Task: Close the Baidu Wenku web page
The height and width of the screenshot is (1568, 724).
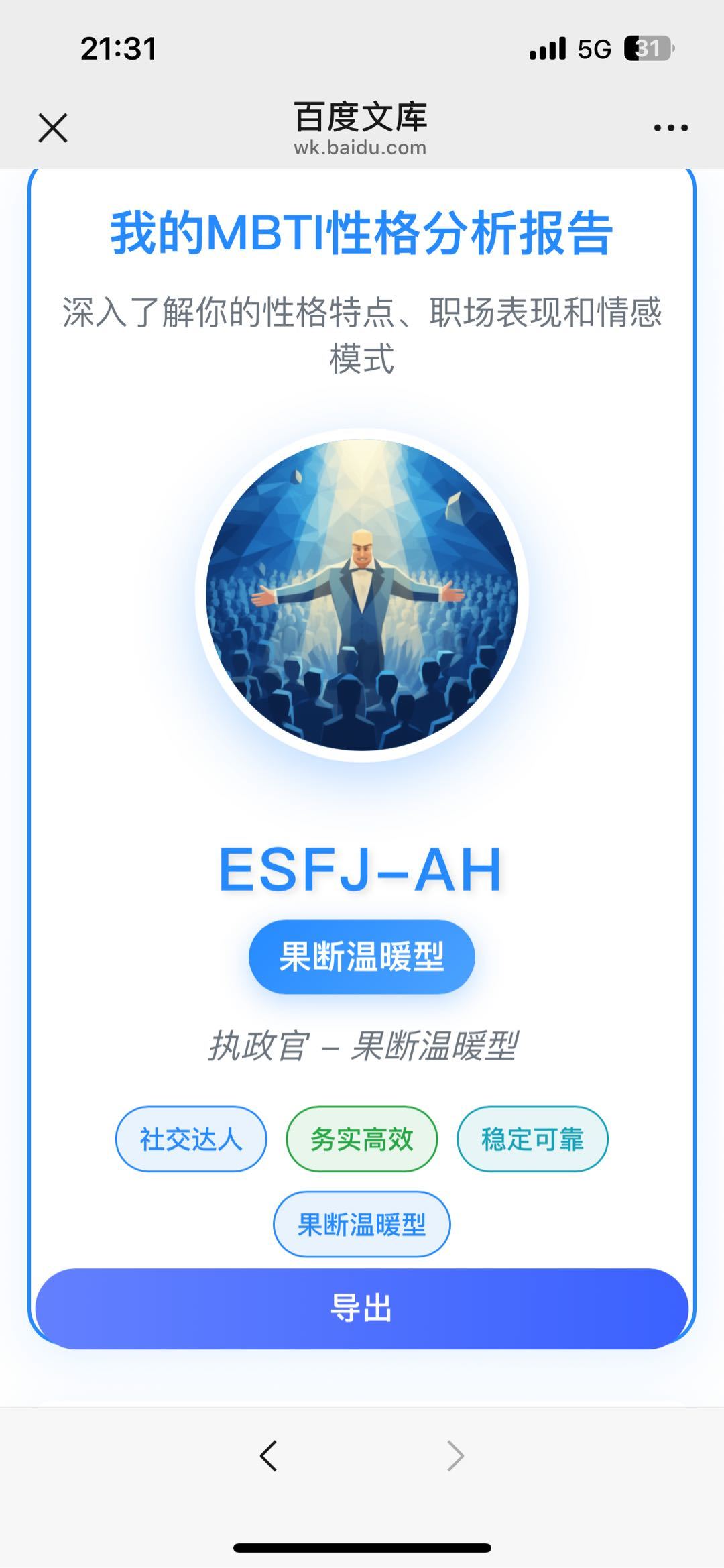Action: click(53, 127)
